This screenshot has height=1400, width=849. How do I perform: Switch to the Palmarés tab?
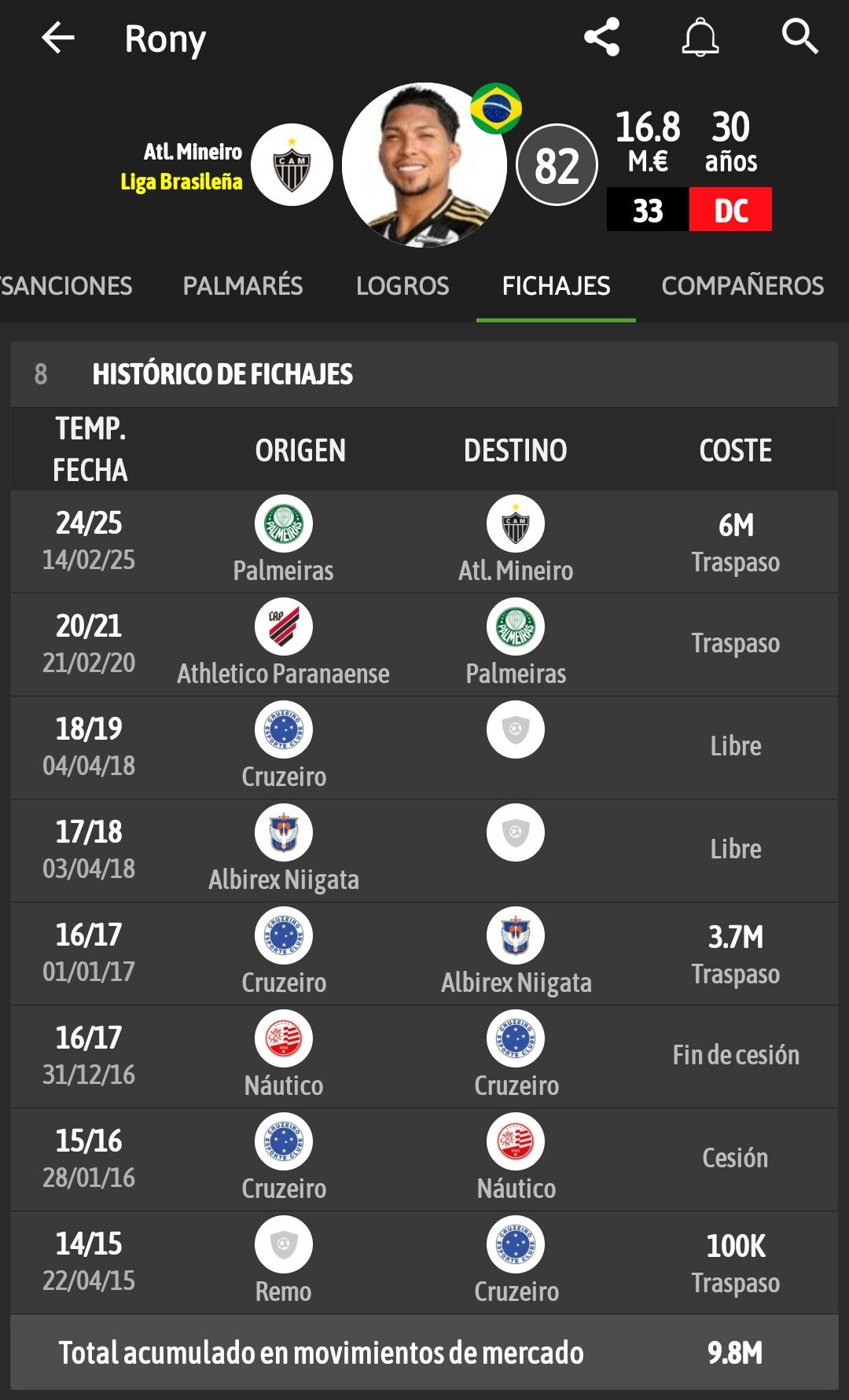pyautogui.click(x=243, y=285)
